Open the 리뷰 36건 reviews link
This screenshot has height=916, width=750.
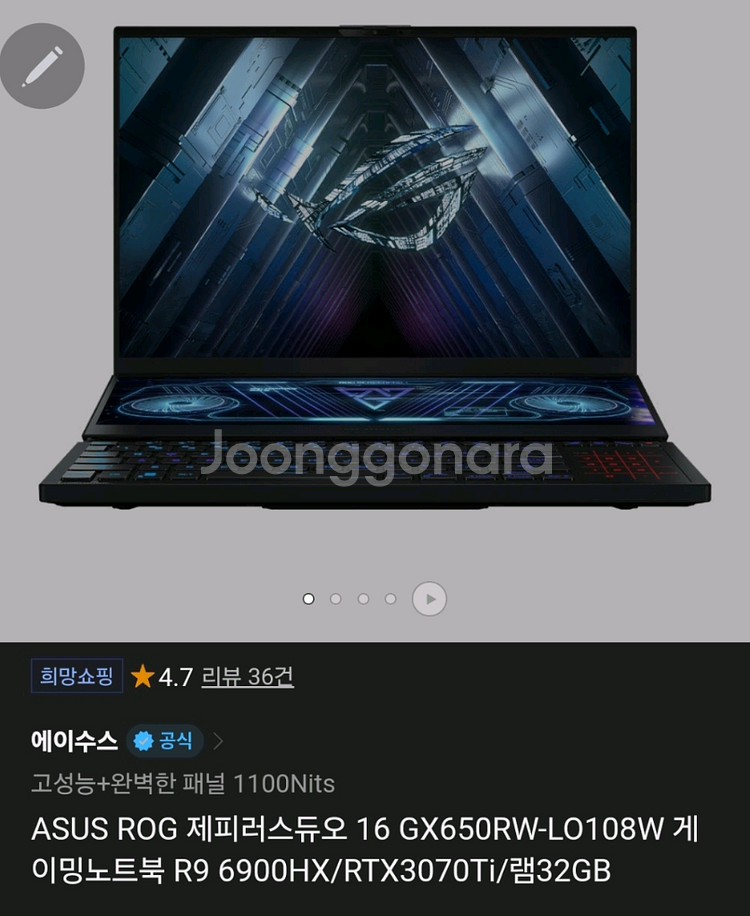point(247,677)
